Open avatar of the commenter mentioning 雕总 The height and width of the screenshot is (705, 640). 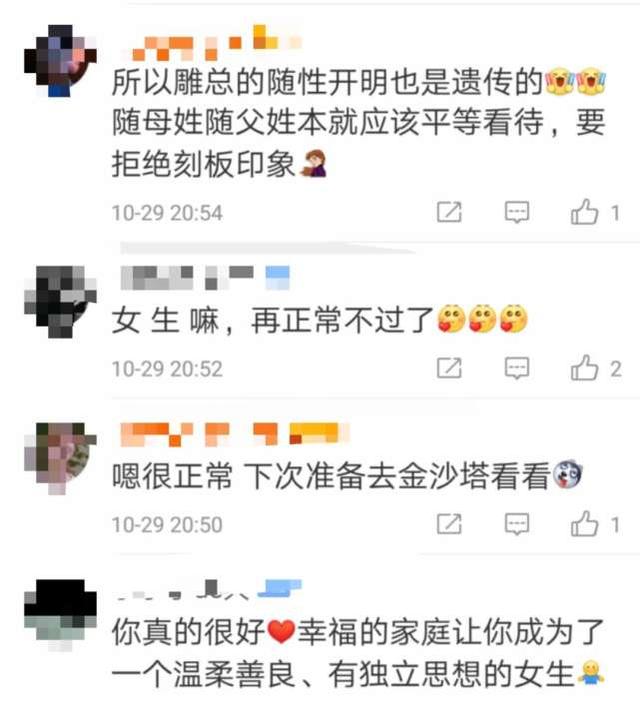point(59,62)
